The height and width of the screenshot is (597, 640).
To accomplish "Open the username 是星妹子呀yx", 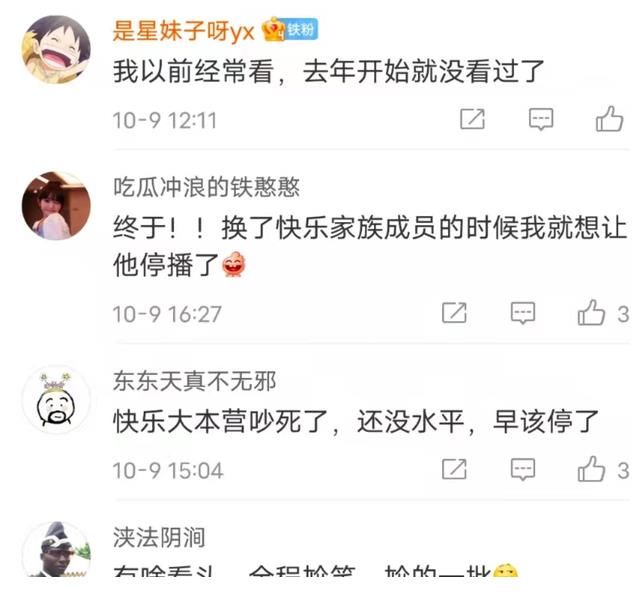I will (183, 31).
